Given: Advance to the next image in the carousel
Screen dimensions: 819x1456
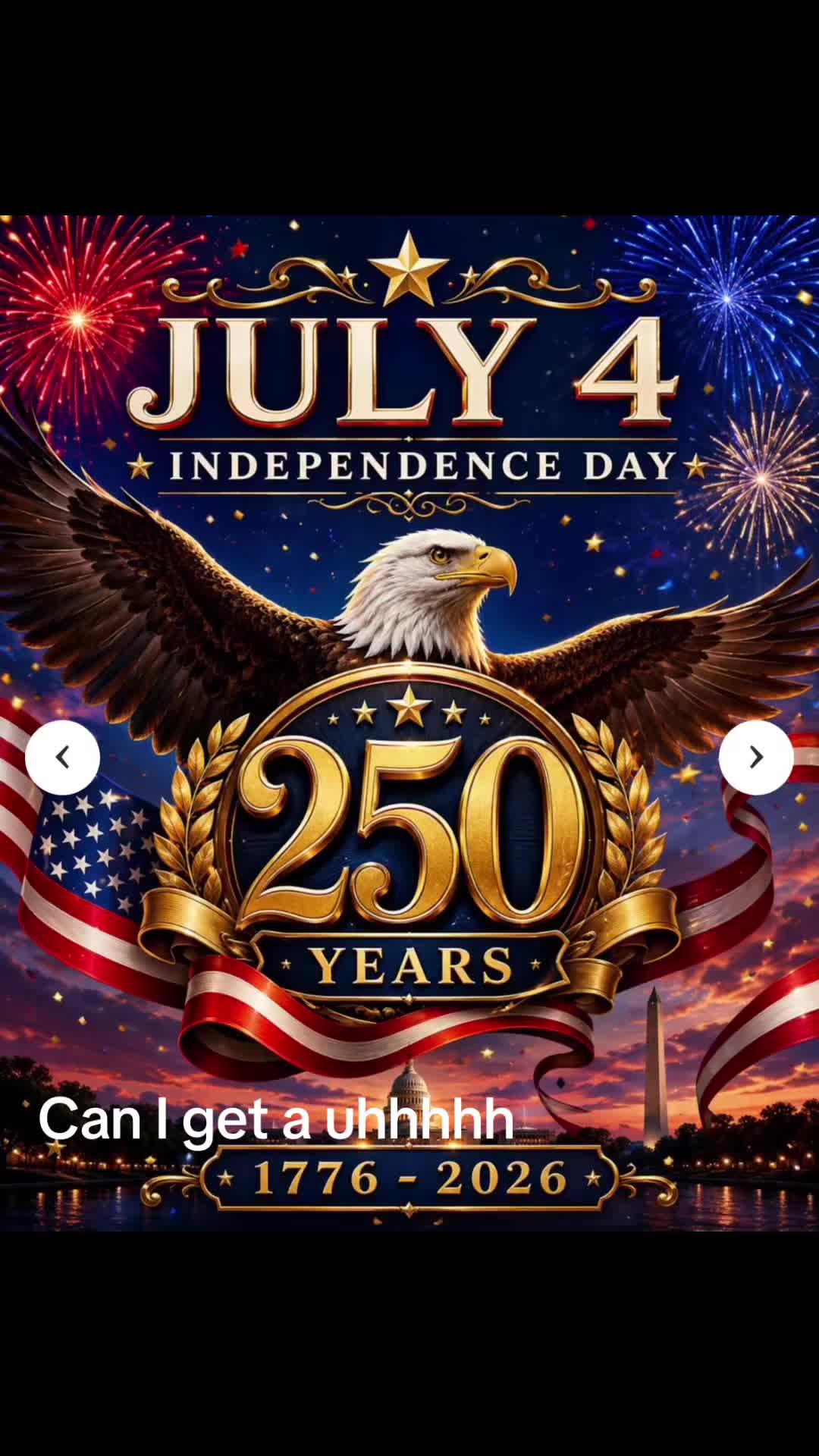Looking at the screenshot, I should (x=756, y=757).
